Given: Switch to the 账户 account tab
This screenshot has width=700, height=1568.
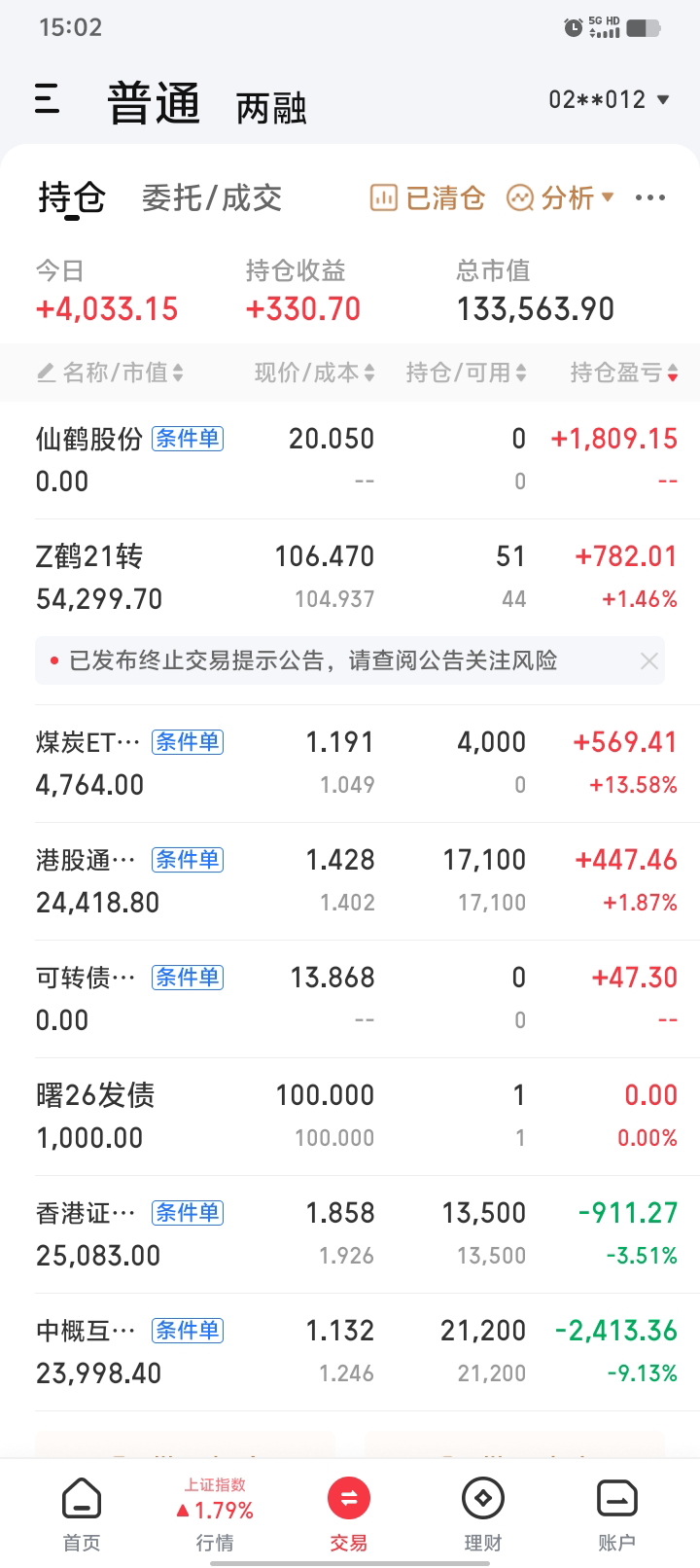Looking at the screenshot, I should [x=616, y=1515].
